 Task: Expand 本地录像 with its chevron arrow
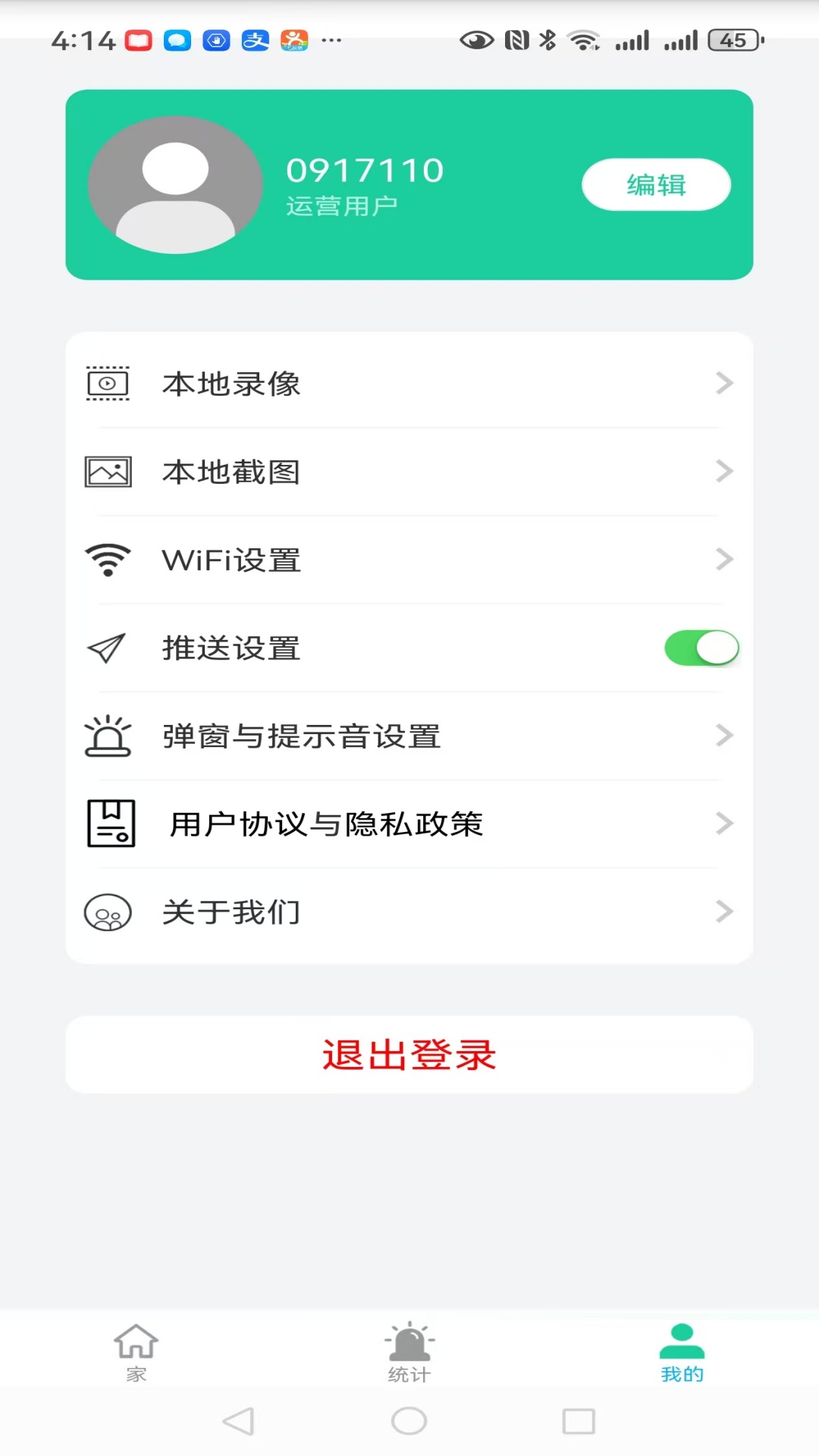point(724,384)
